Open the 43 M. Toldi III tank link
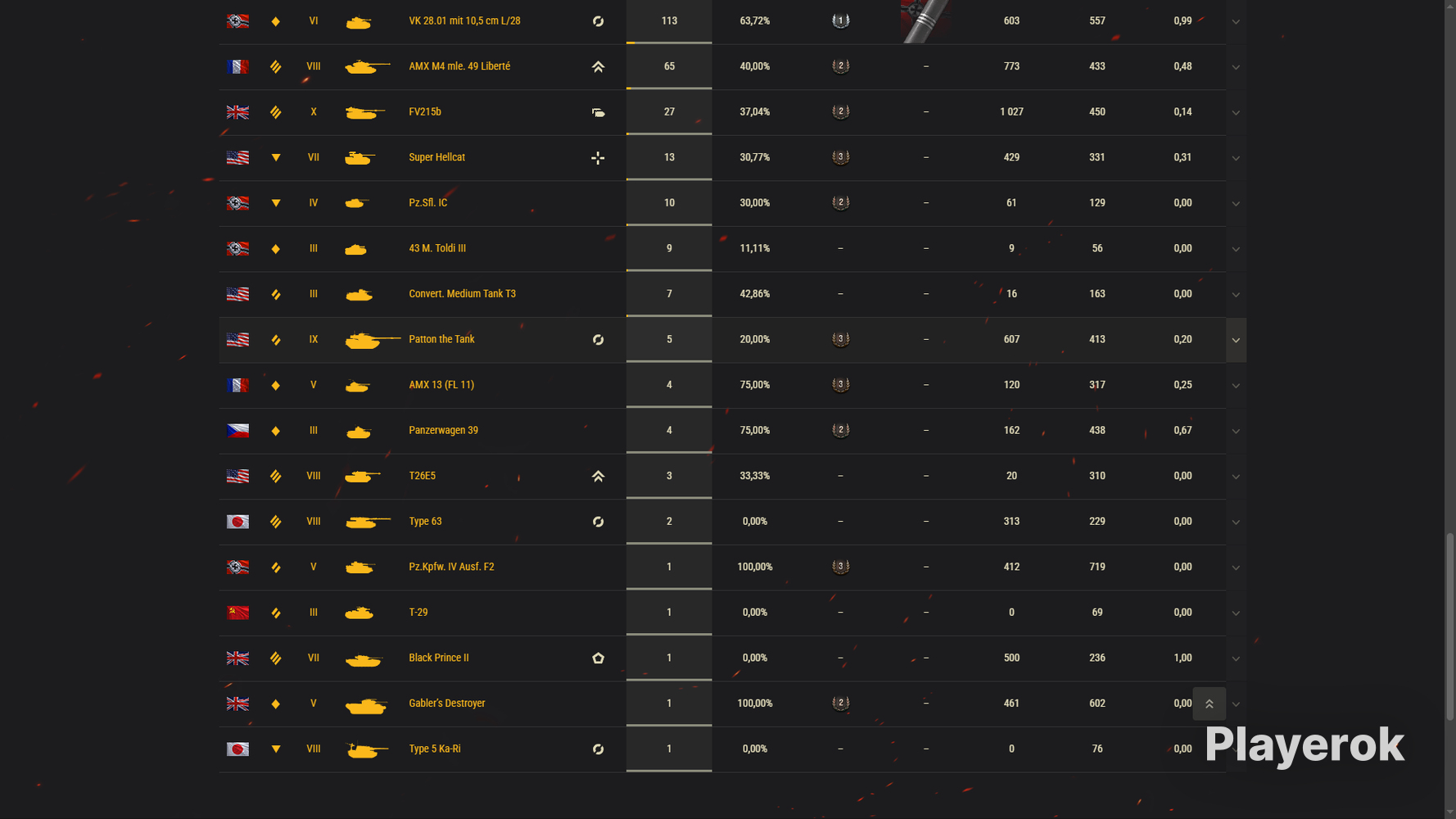Viewport: 1456px width, 819px height. (x=437, y=248)
